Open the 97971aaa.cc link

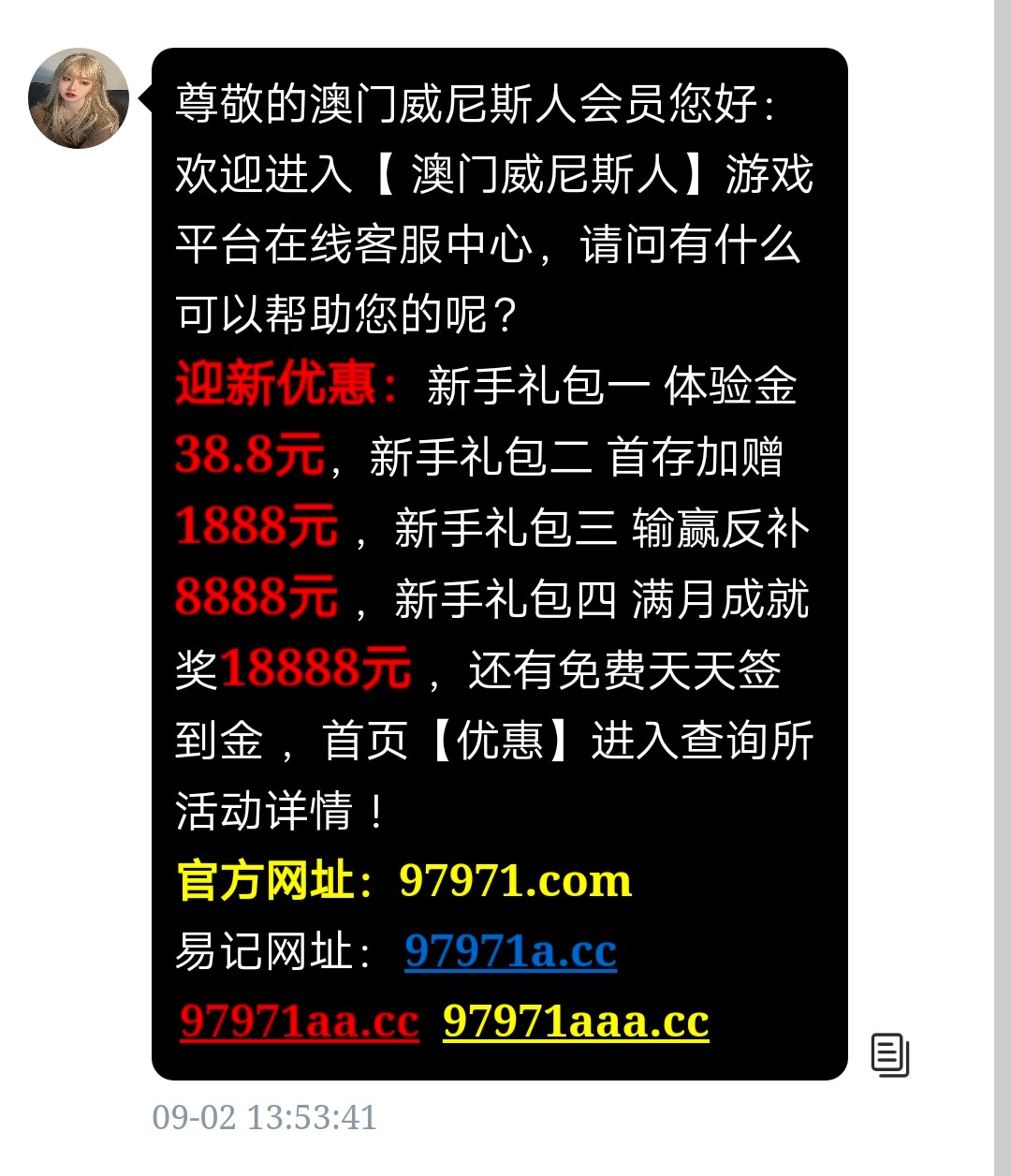[x=576, y=1022]
